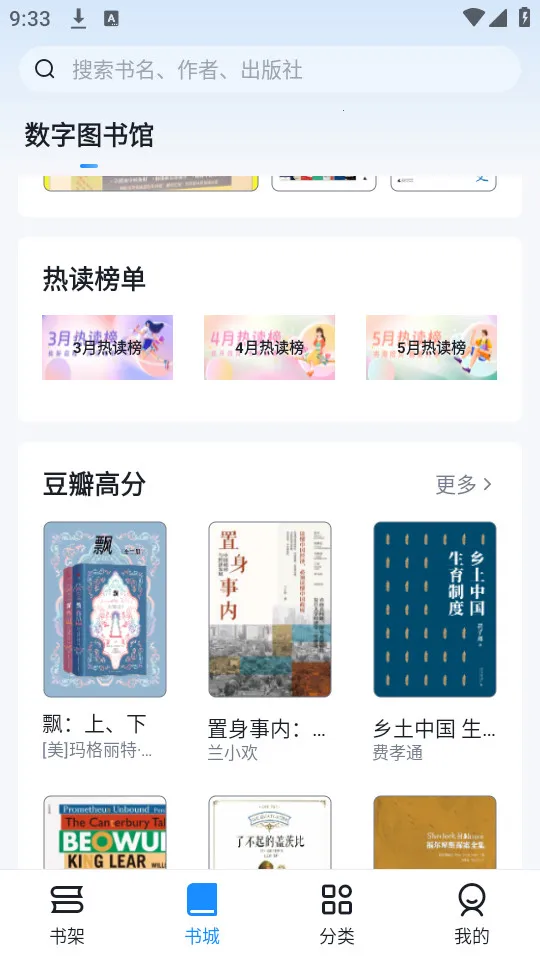Open the book 飘：上、下
This screenshot has height=960, width=540.
point(105,609)
